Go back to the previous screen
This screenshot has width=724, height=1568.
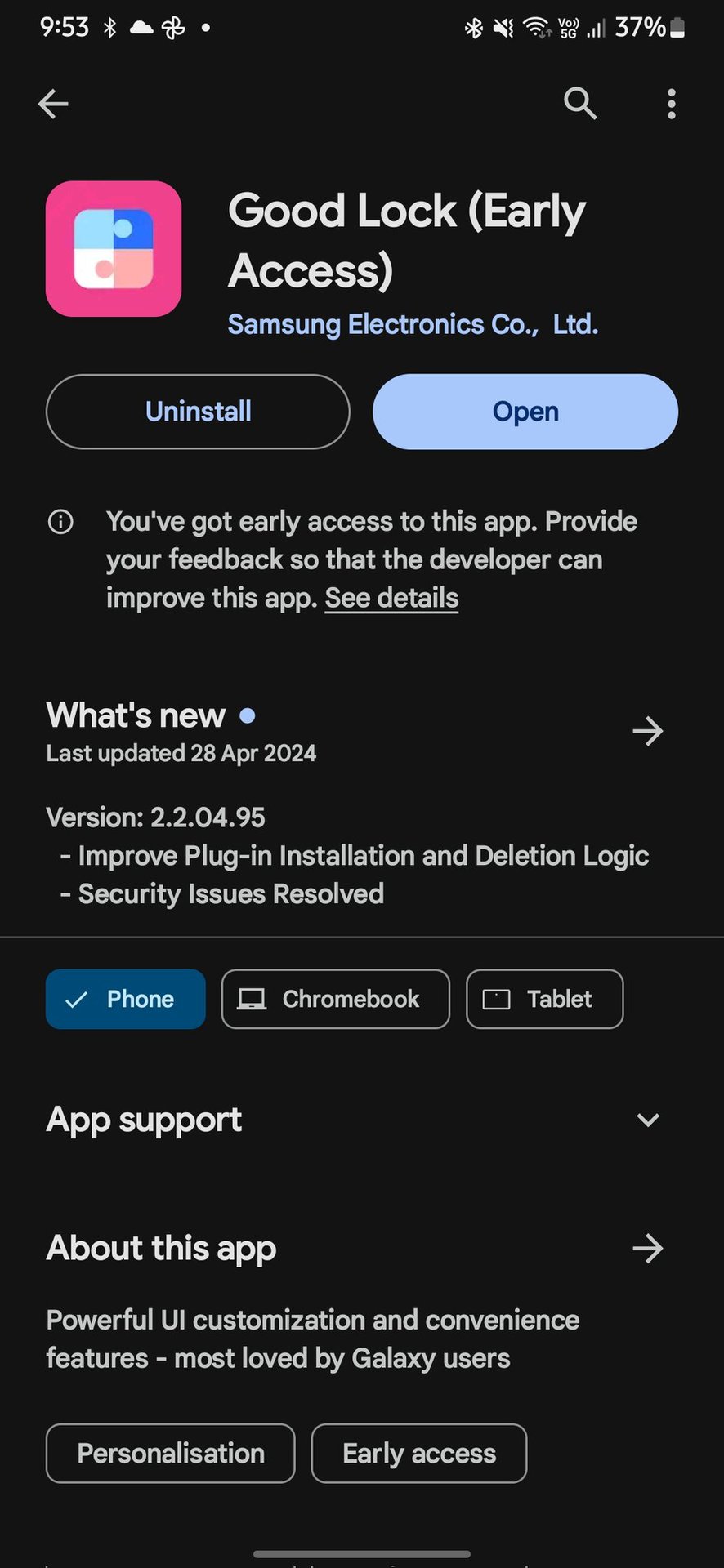53,104
